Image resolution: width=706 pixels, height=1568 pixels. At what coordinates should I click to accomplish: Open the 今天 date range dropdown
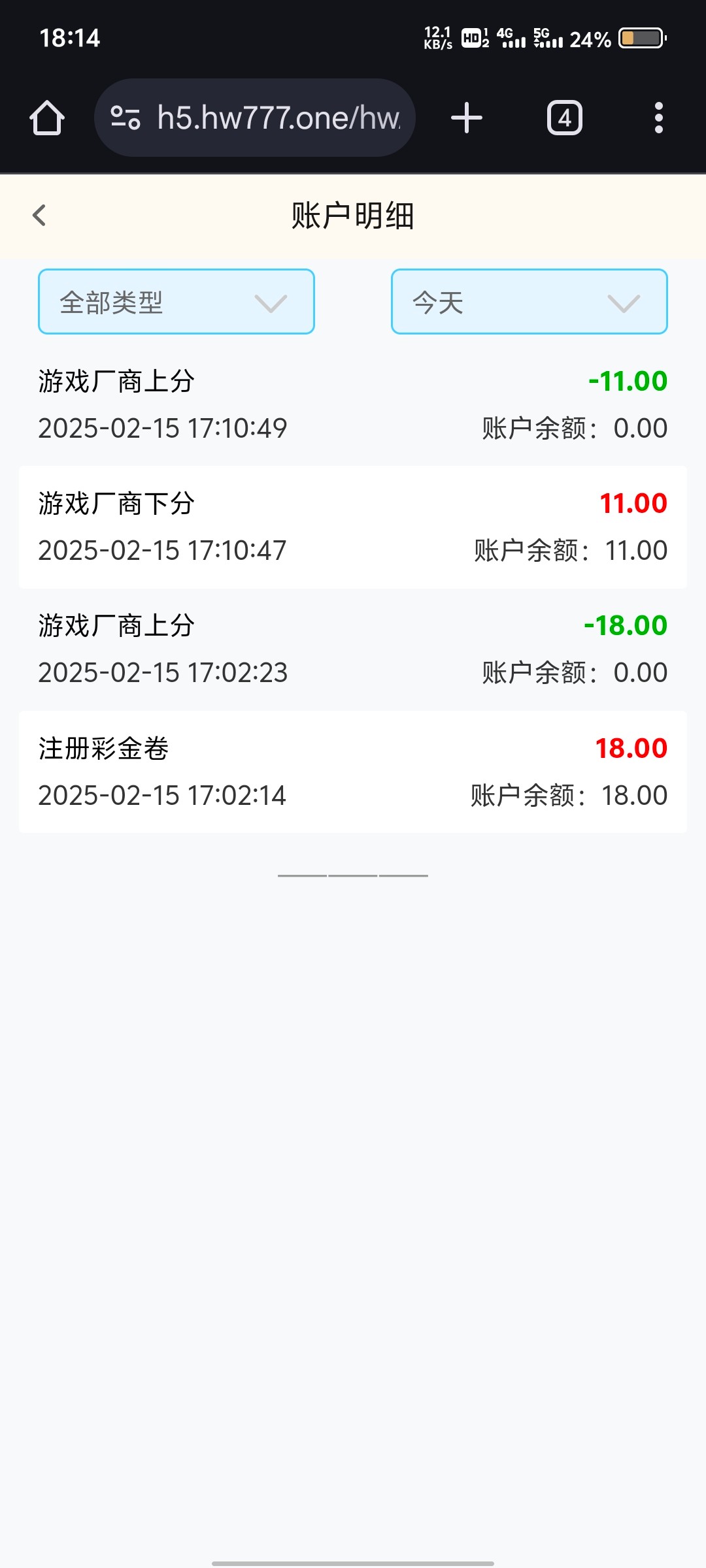click(x=529, y=302)
